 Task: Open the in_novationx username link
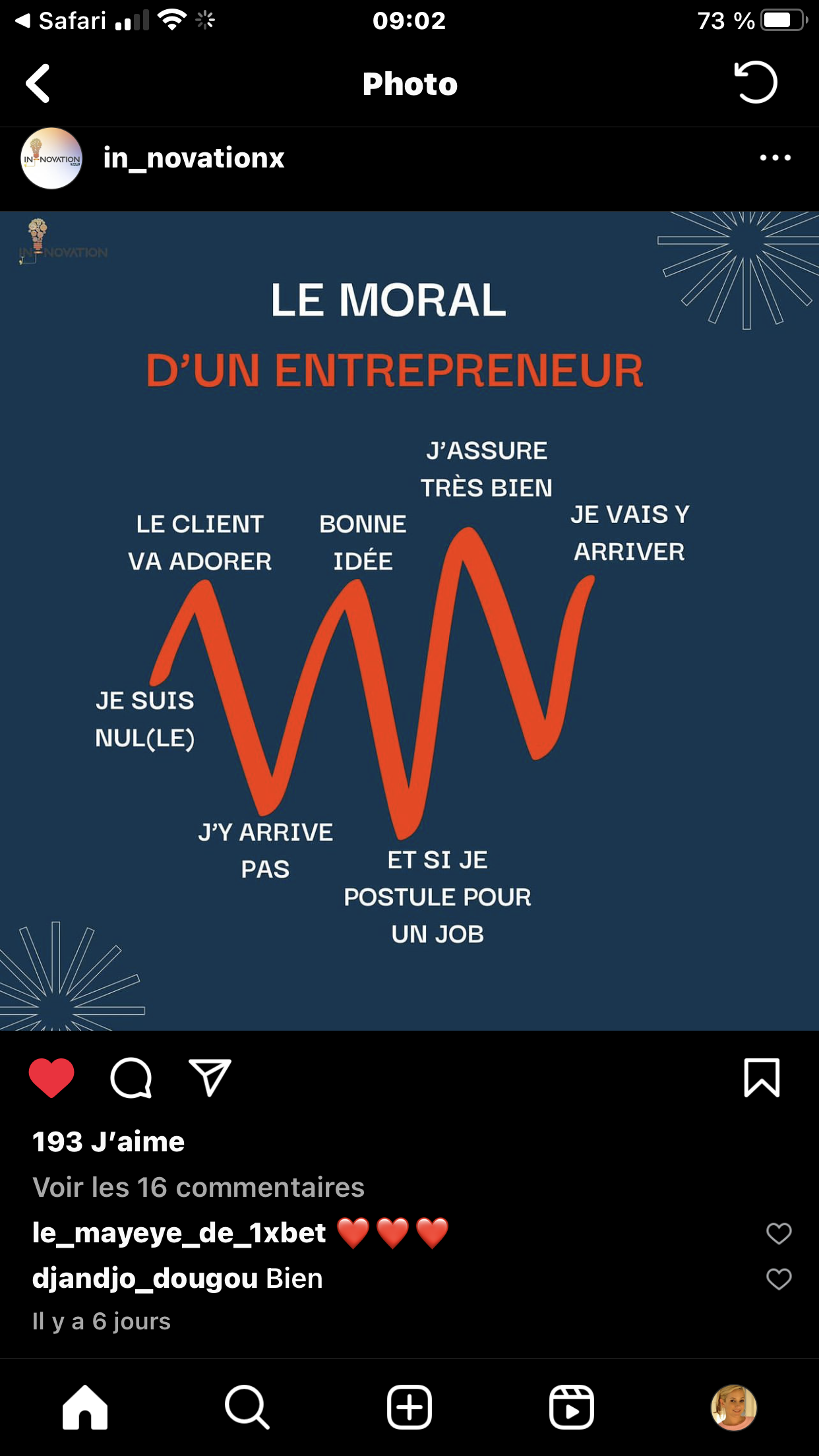click(x=194, y=158)
